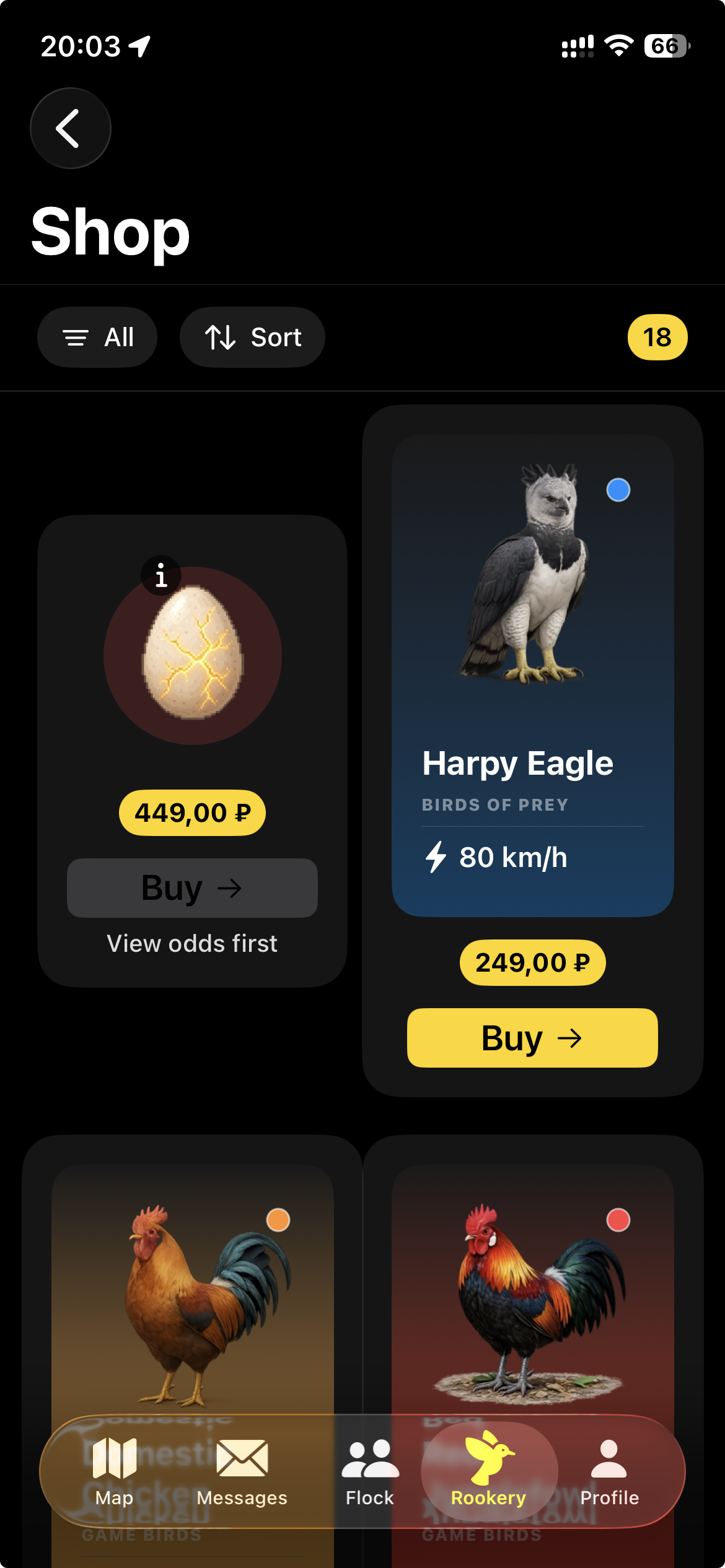Open the Harpy Eagle card

pyautogui.click(x=533, y=676)
